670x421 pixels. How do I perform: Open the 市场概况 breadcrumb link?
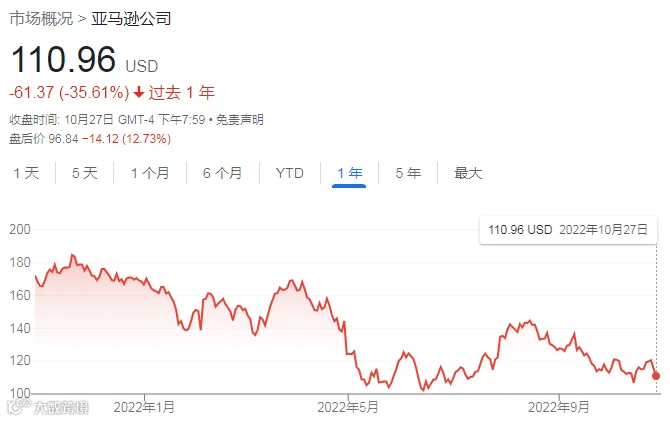41,19
